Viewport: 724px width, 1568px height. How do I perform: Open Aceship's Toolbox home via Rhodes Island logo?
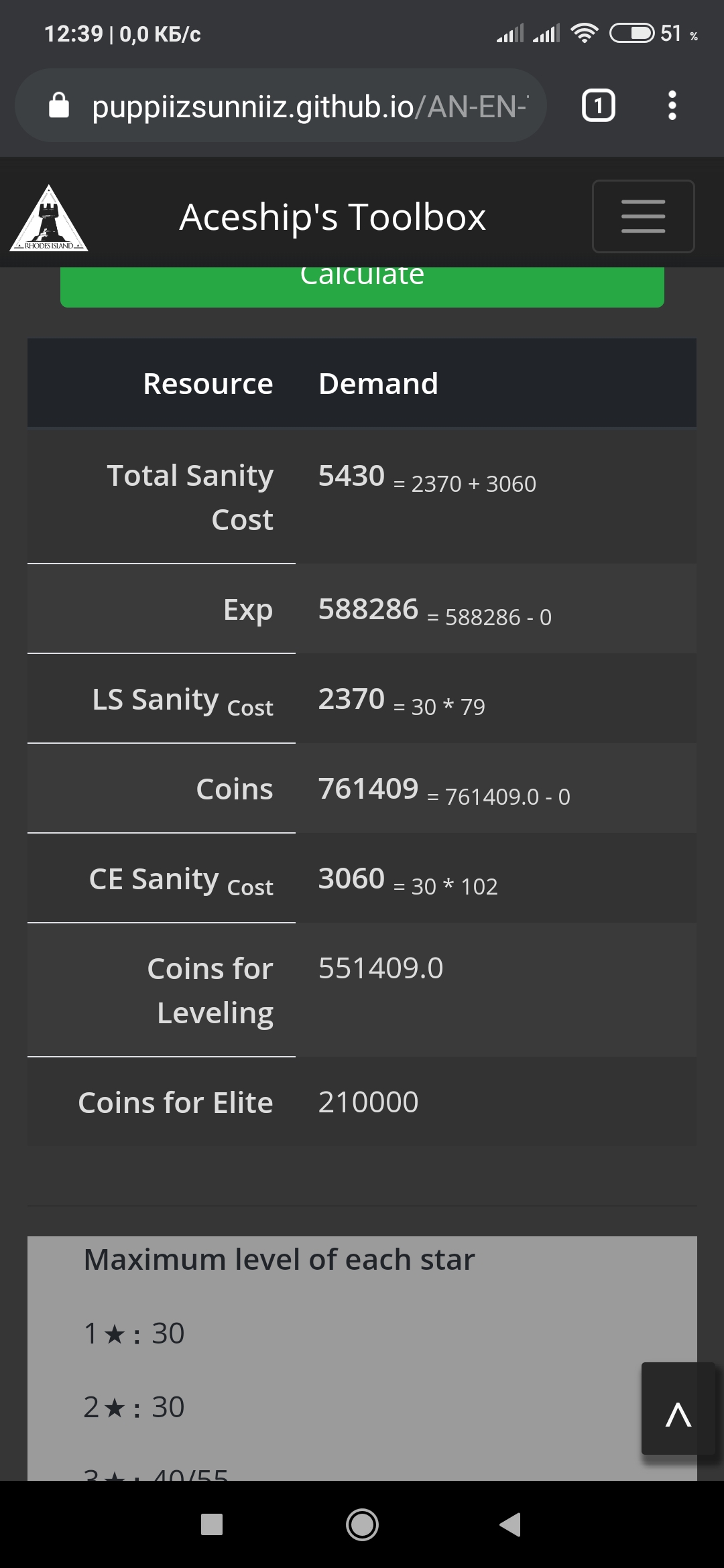point(49,218)
